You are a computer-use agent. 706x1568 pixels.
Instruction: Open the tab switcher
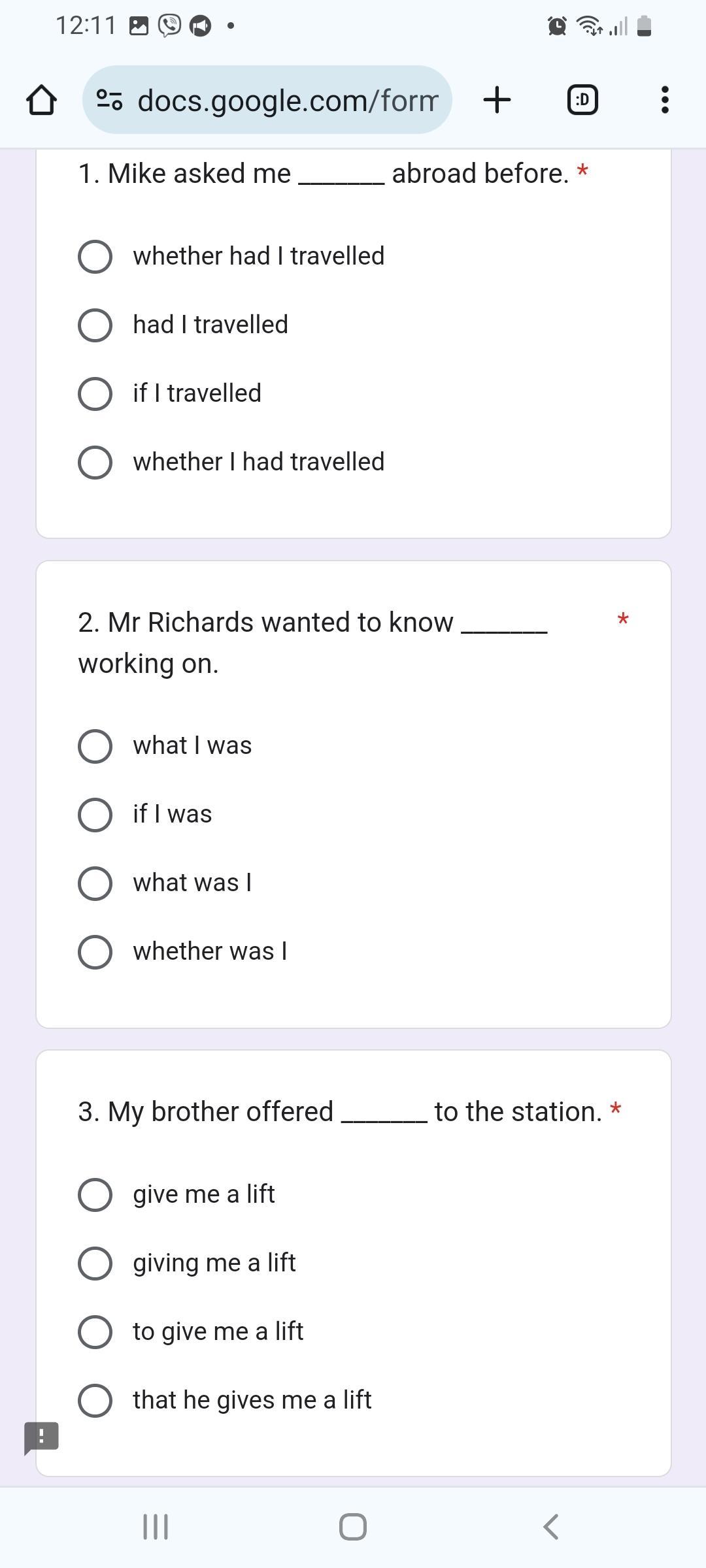tap(582, 100)
